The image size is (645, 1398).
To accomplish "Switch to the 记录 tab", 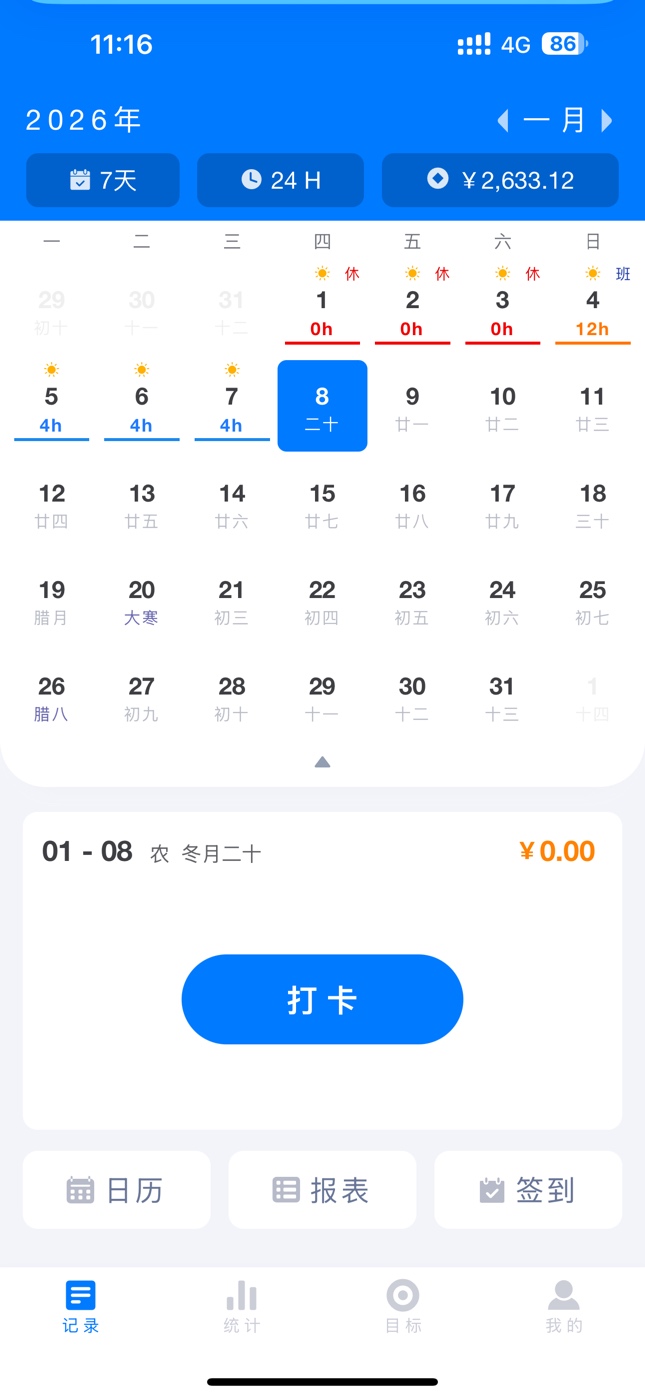I will coord(81,1306).
